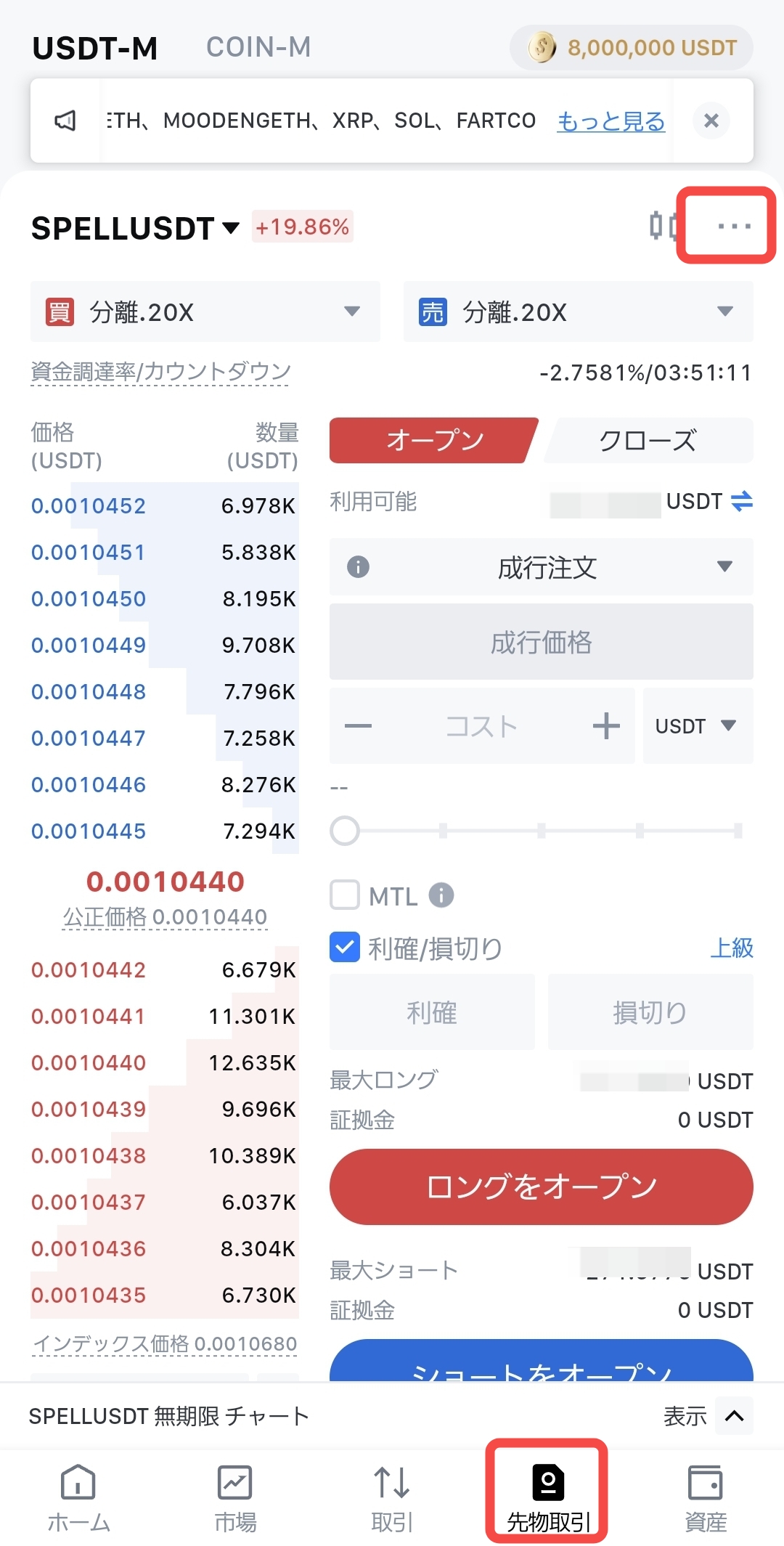Tap もっと見る link in announcement

611,121
